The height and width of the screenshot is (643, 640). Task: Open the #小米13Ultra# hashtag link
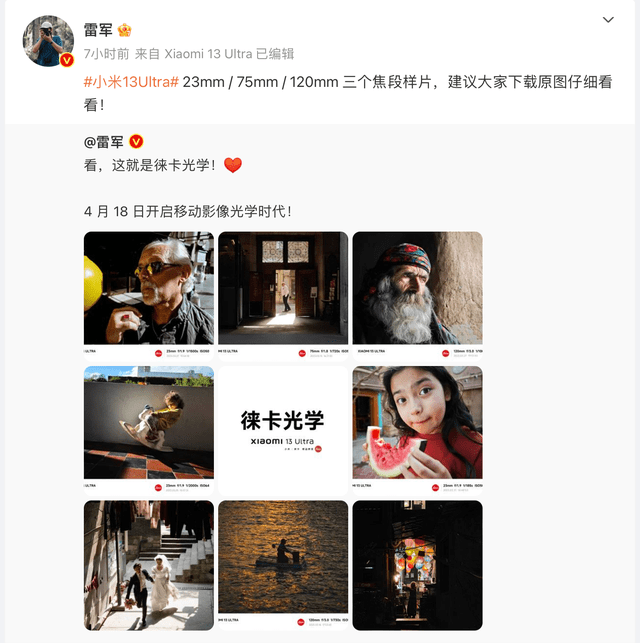[131, 82]
